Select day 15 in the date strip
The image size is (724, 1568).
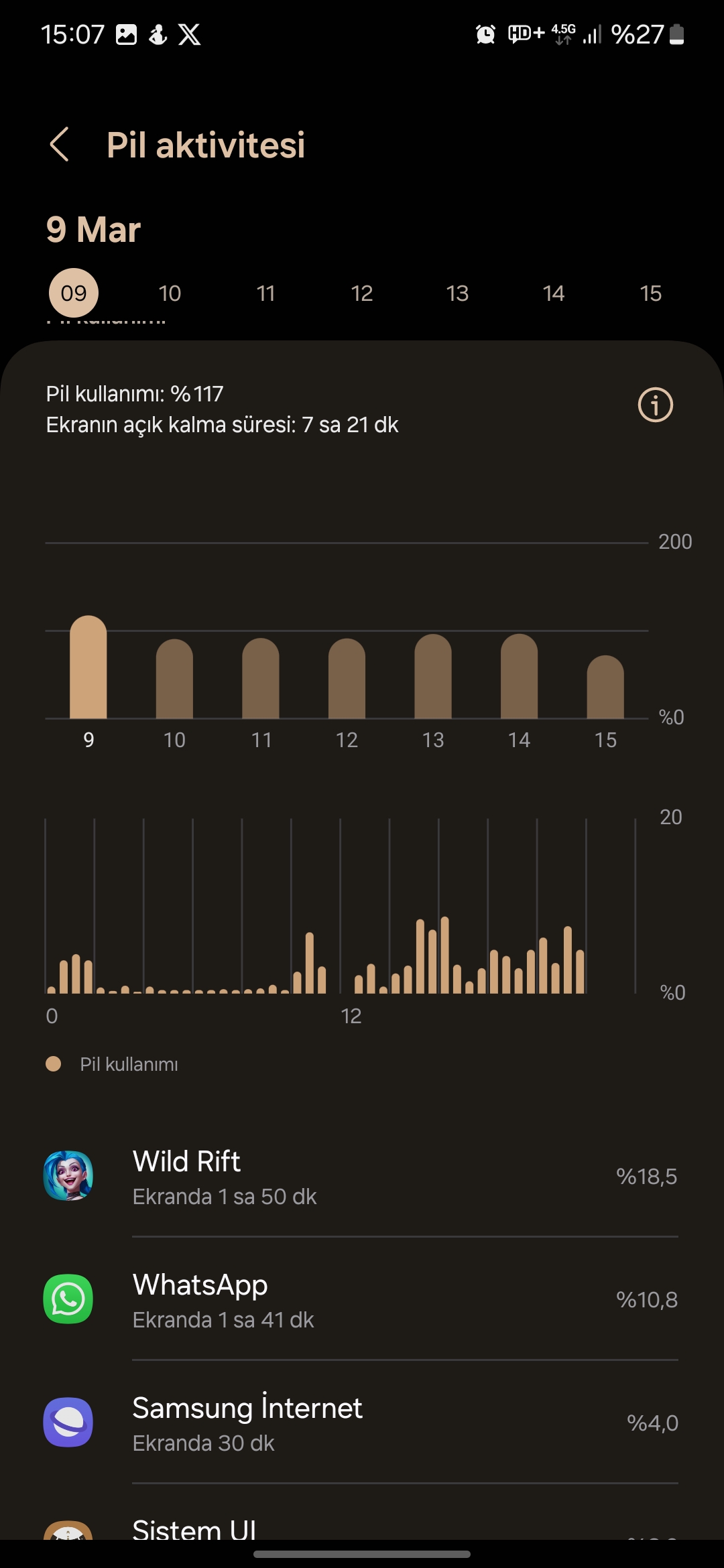coord(650,293)
